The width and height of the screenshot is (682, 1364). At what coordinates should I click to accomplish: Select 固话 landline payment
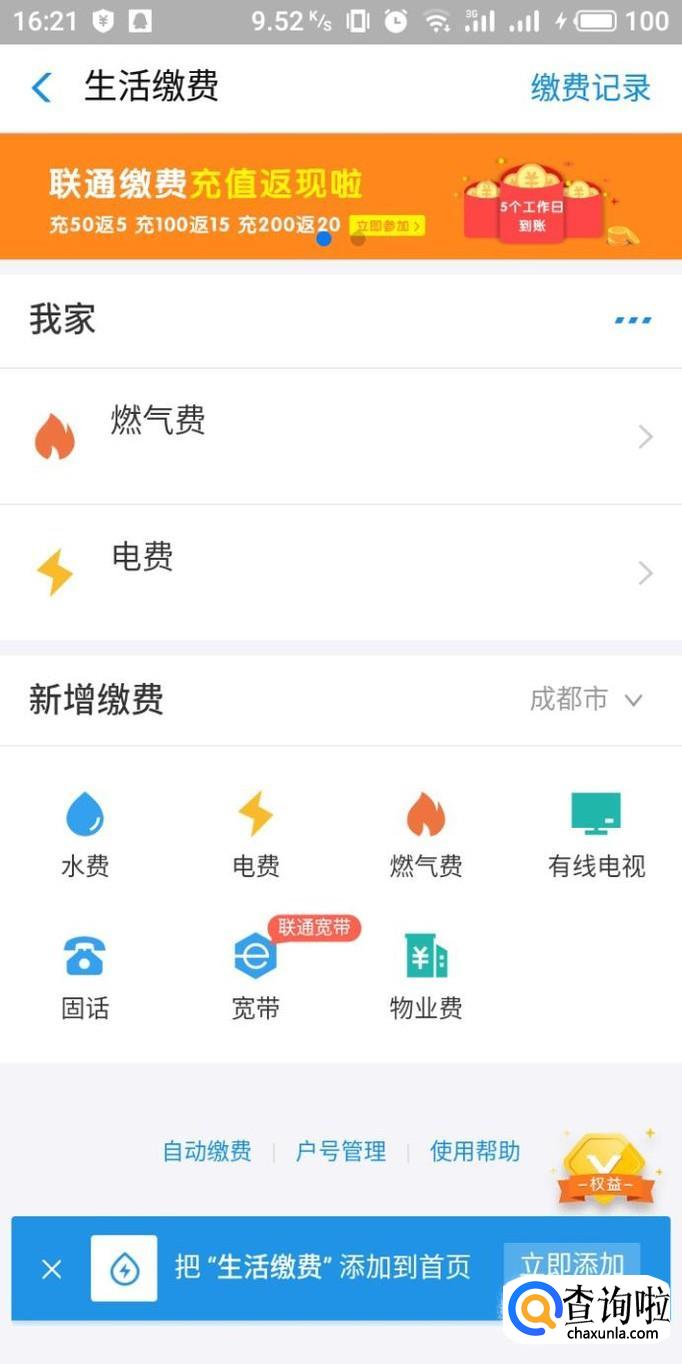click(85, 976)
